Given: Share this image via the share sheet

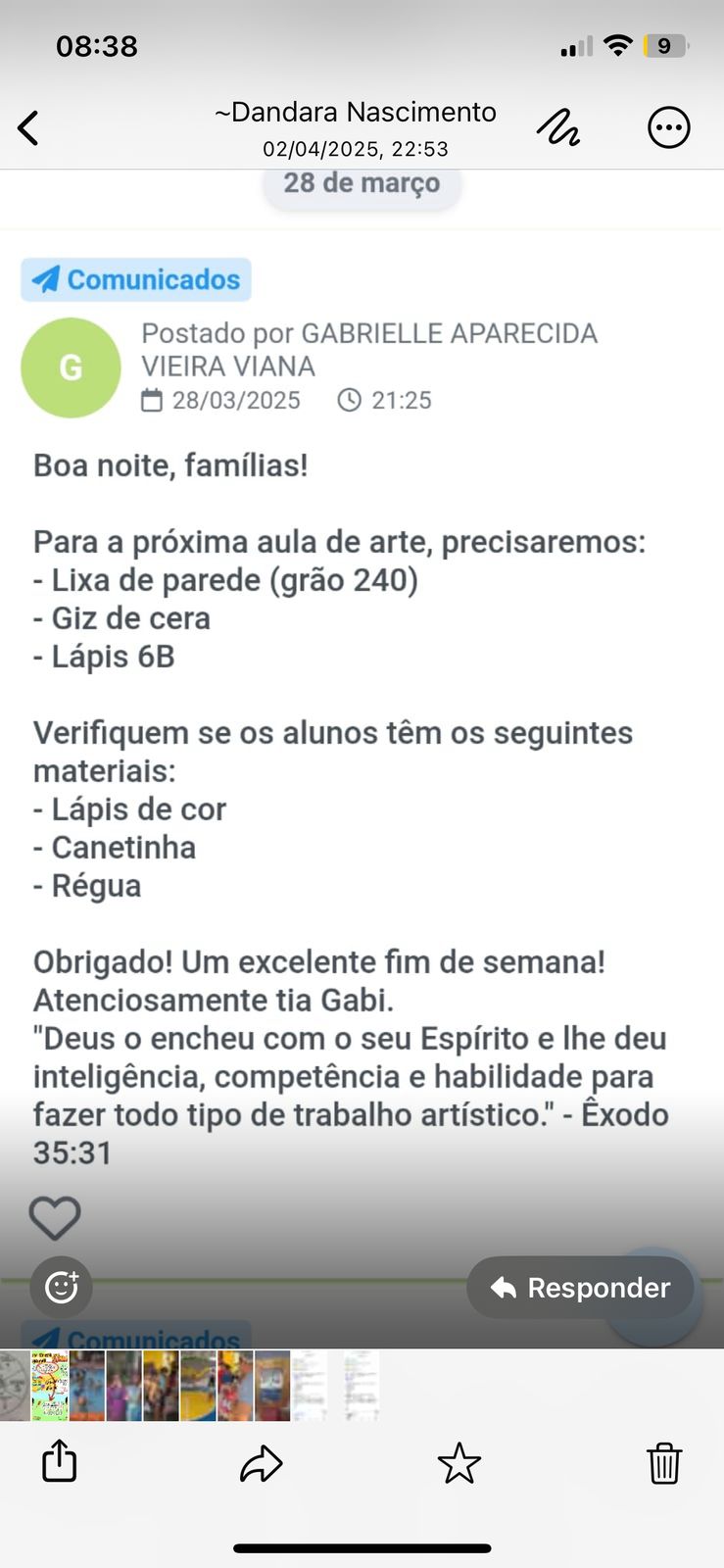Looking at the screenshot, I should (60, 1461).
